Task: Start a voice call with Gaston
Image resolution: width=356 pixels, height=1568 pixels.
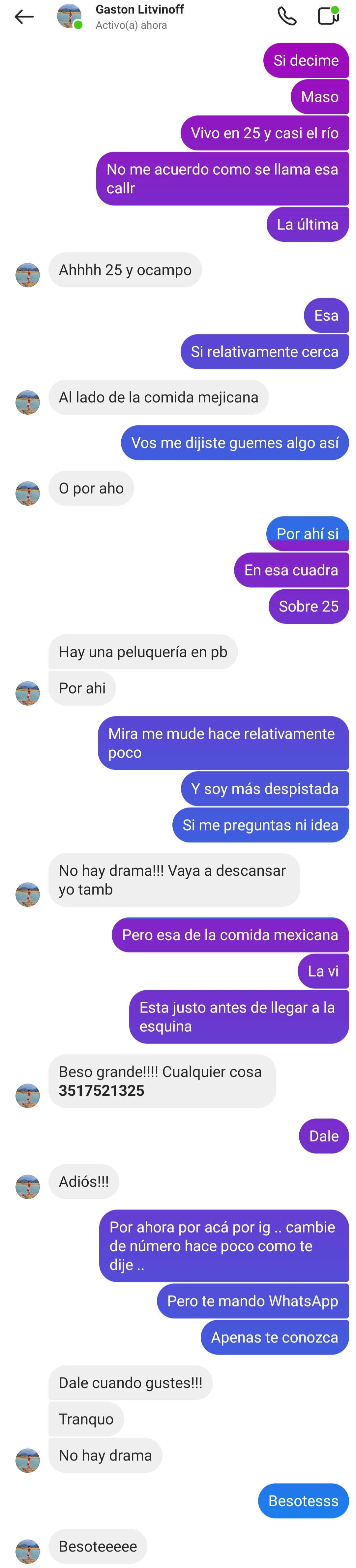Action: 287,16
